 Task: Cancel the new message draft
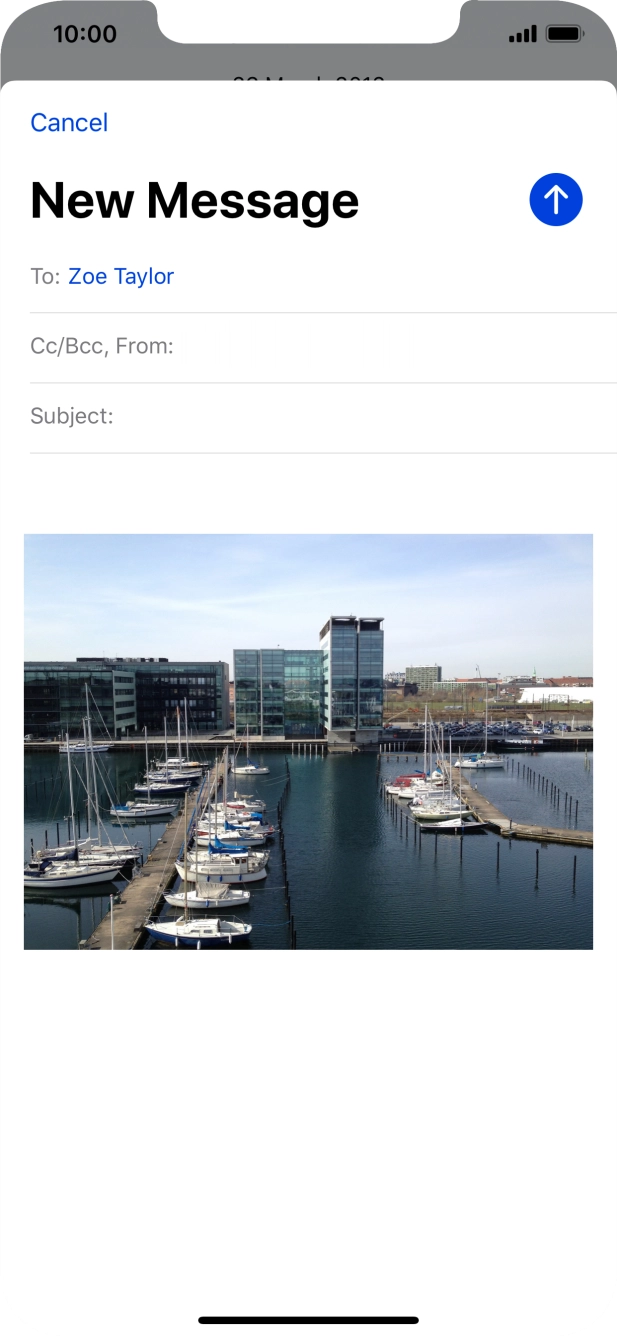coord(69,122)
